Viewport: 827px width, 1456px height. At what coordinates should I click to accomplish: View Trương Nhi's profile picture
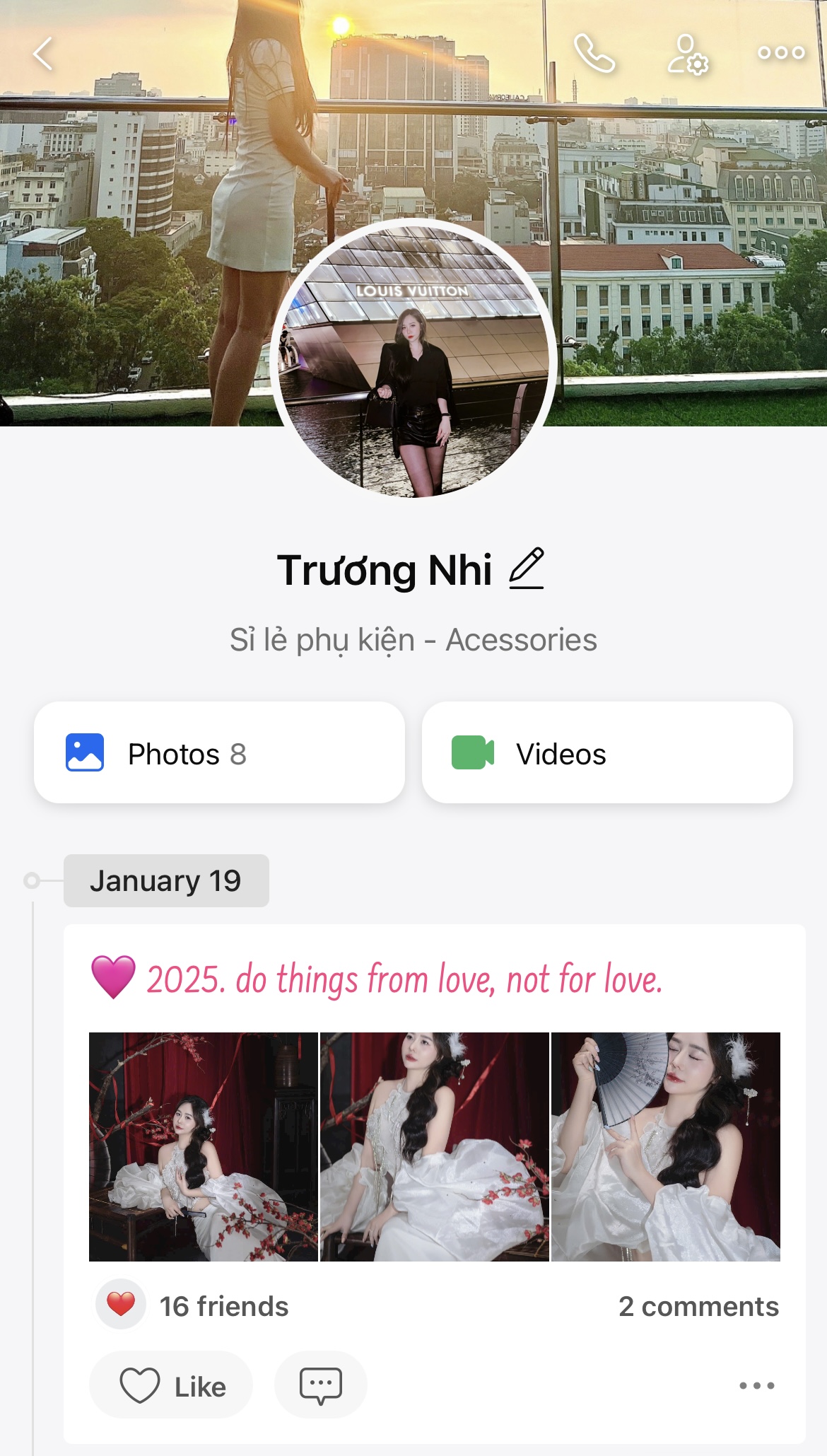click(x=413, y=360)
